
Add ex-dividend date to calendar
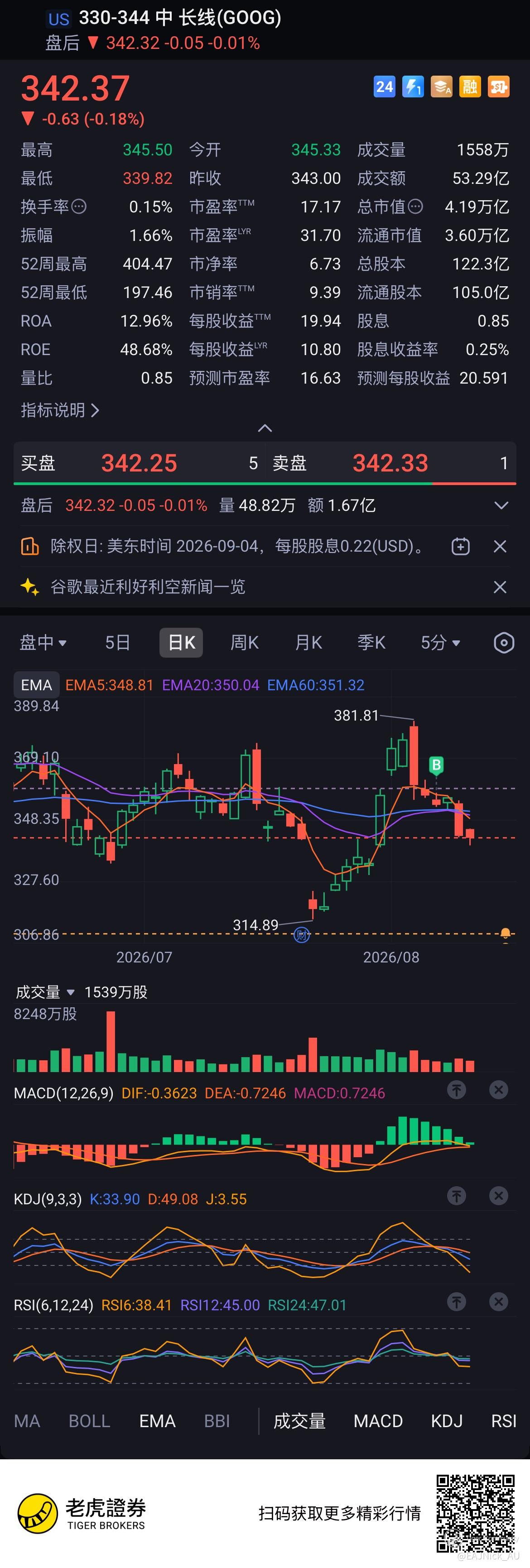461,546
